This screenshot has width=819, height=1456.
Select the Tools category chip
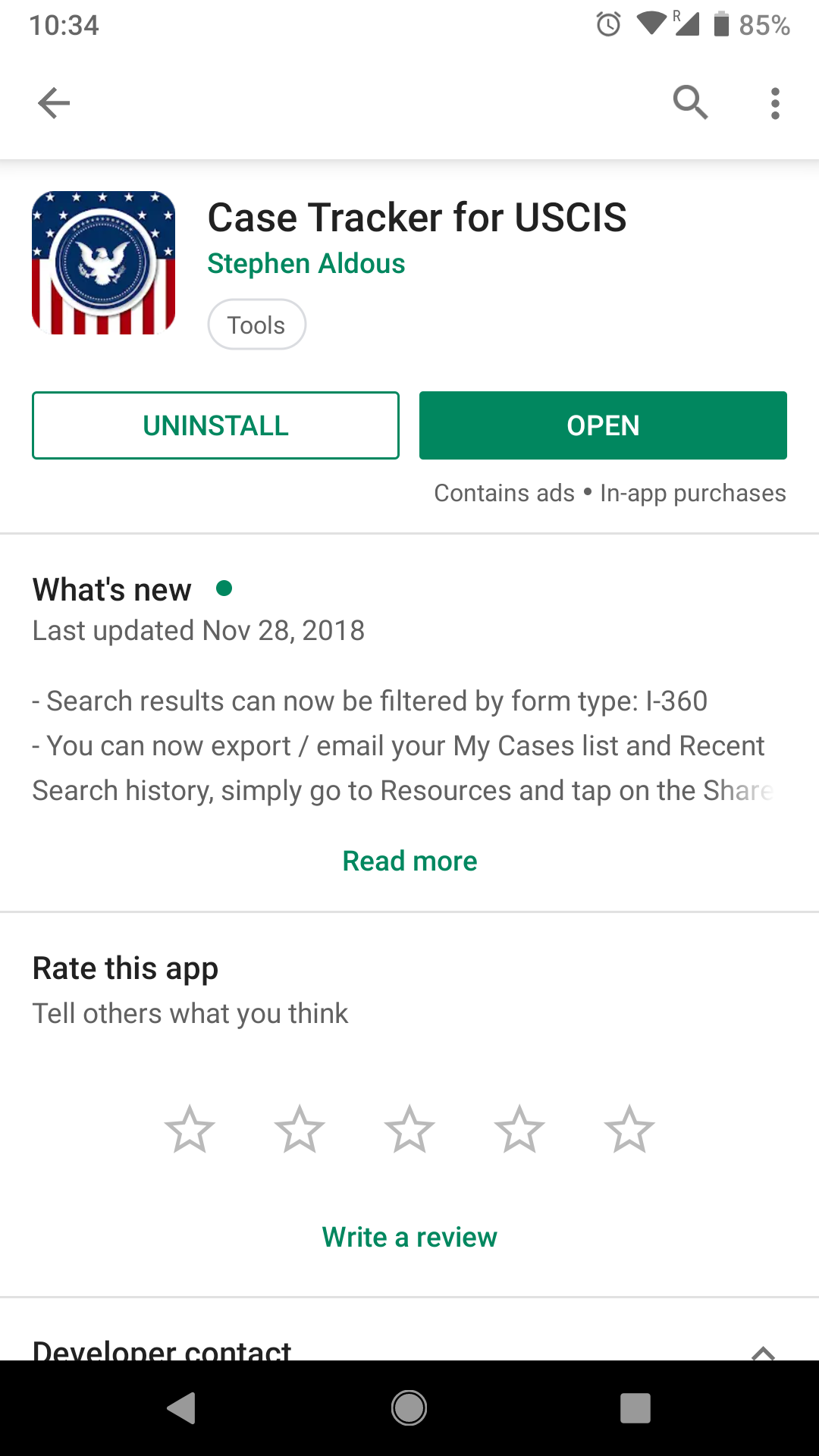coord(257,325)
